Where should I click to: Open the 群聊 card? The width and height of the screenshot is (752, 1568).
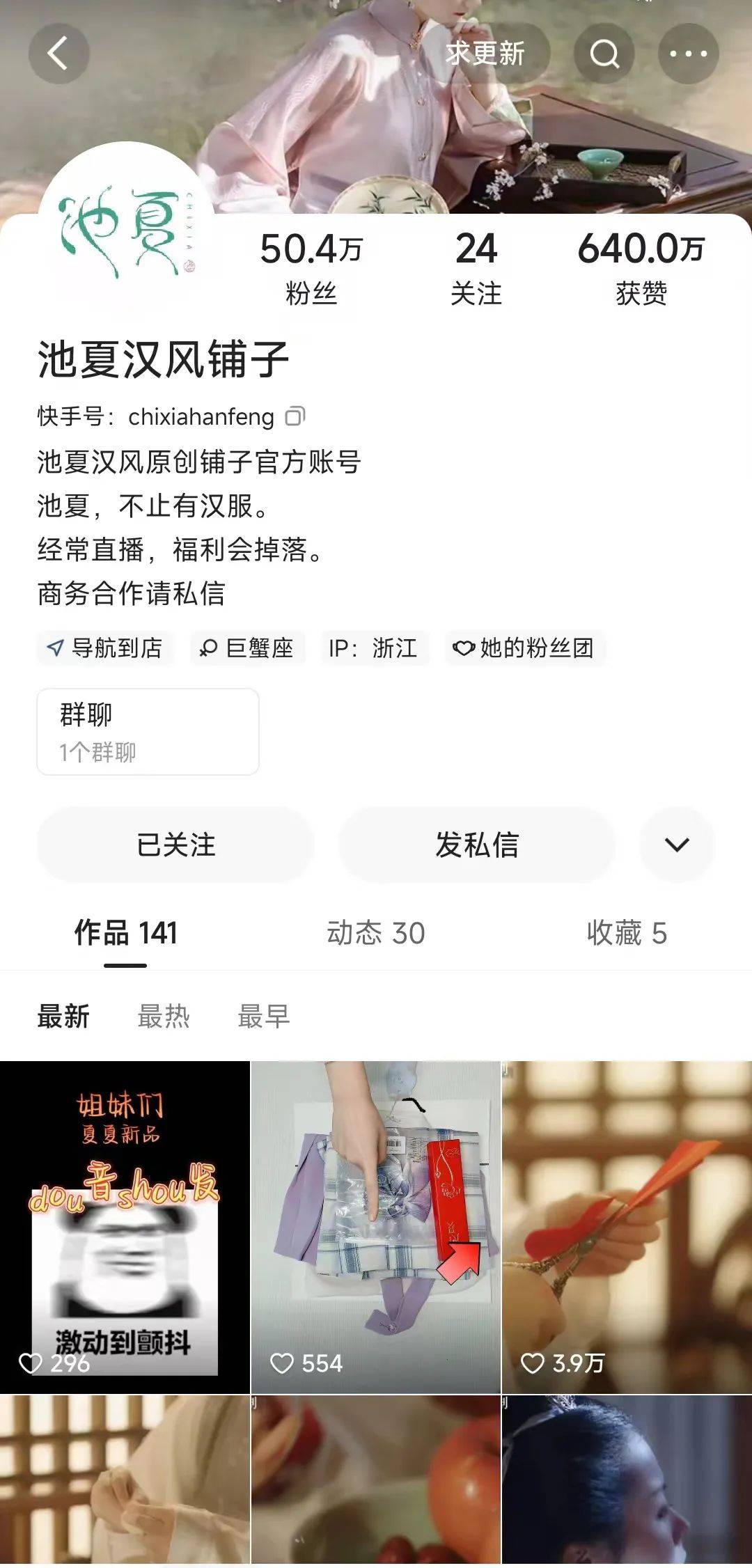(x=148, y=732)
